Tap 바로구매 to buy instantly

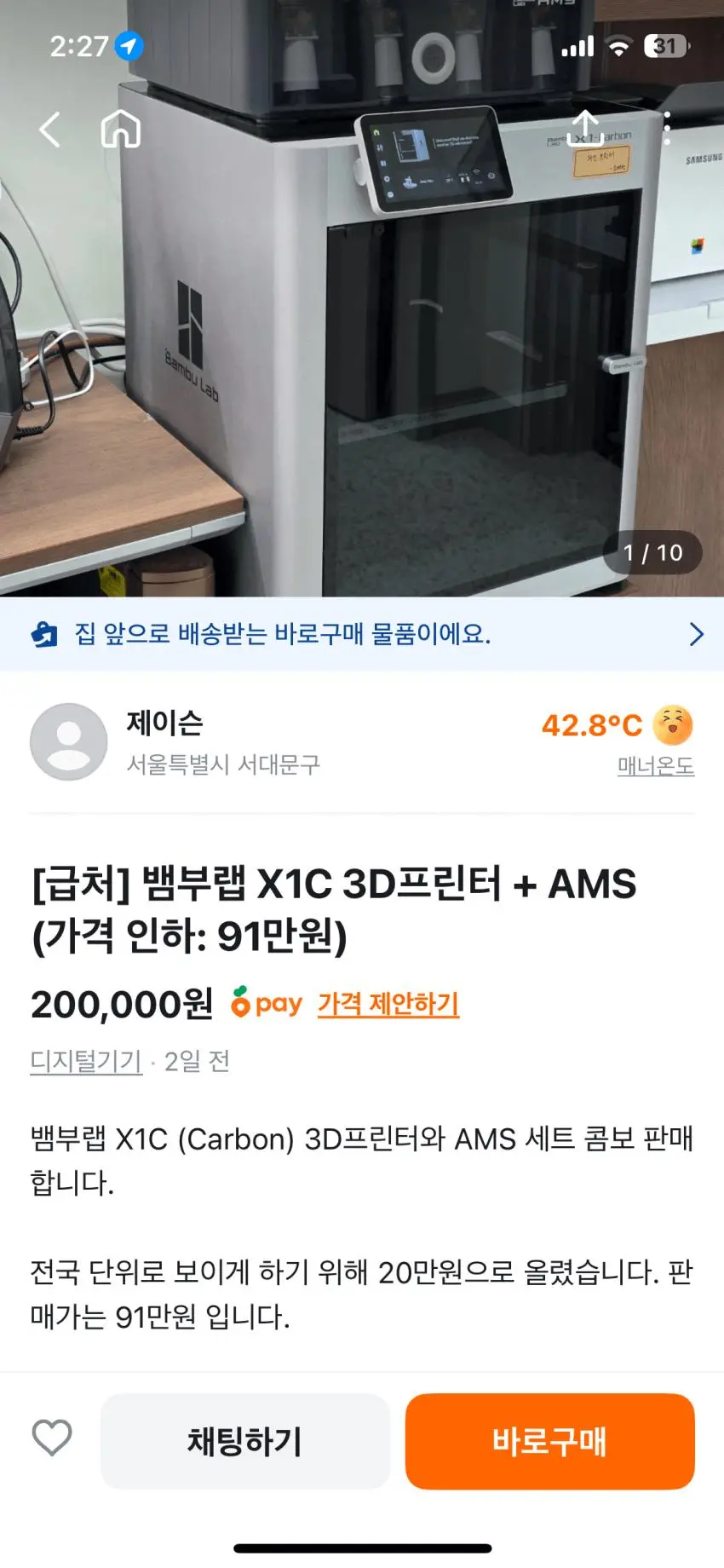click(549, 1440)
